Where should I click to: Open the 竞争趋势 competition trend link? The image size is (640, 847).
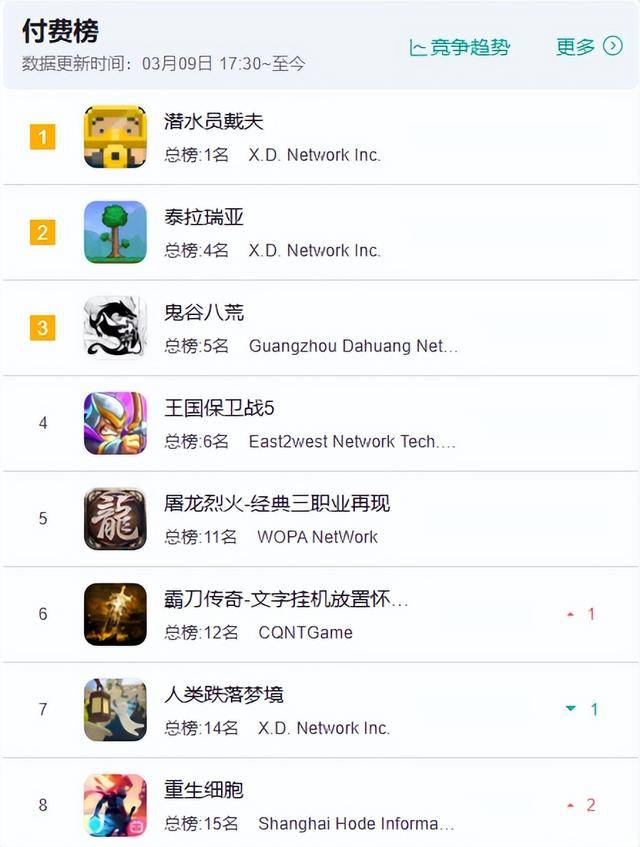click(x=460, y=47)
